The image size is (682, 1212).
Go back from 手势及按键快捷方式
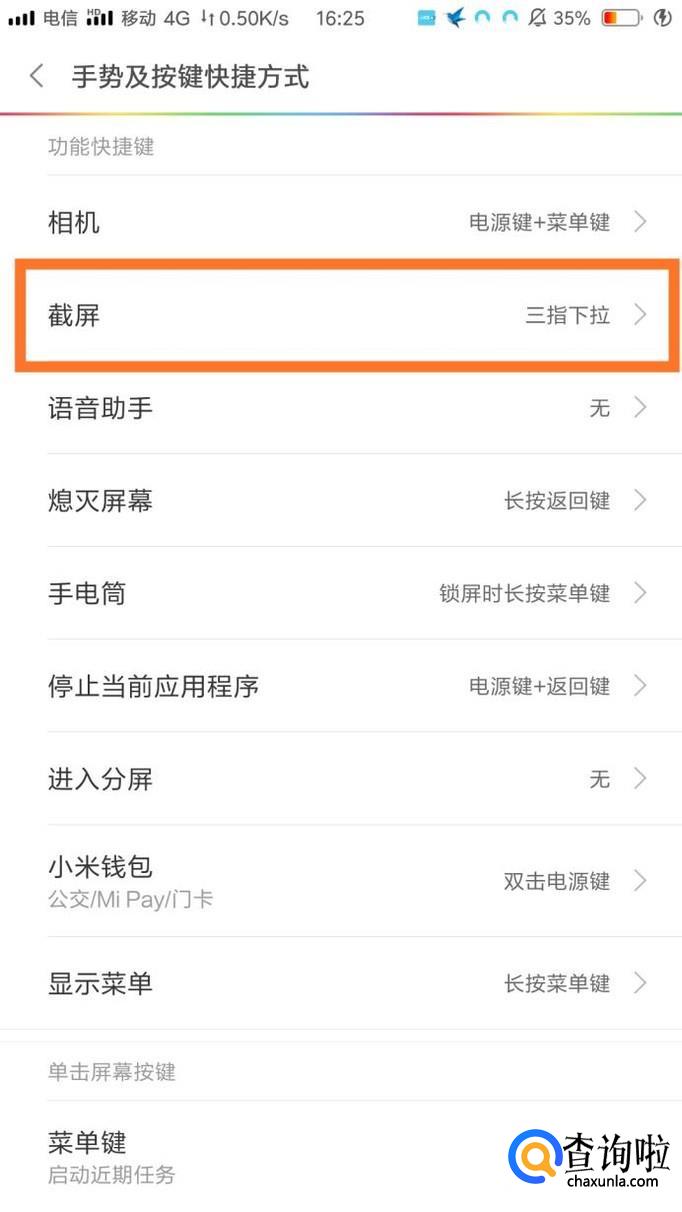(x=37, y=76)
